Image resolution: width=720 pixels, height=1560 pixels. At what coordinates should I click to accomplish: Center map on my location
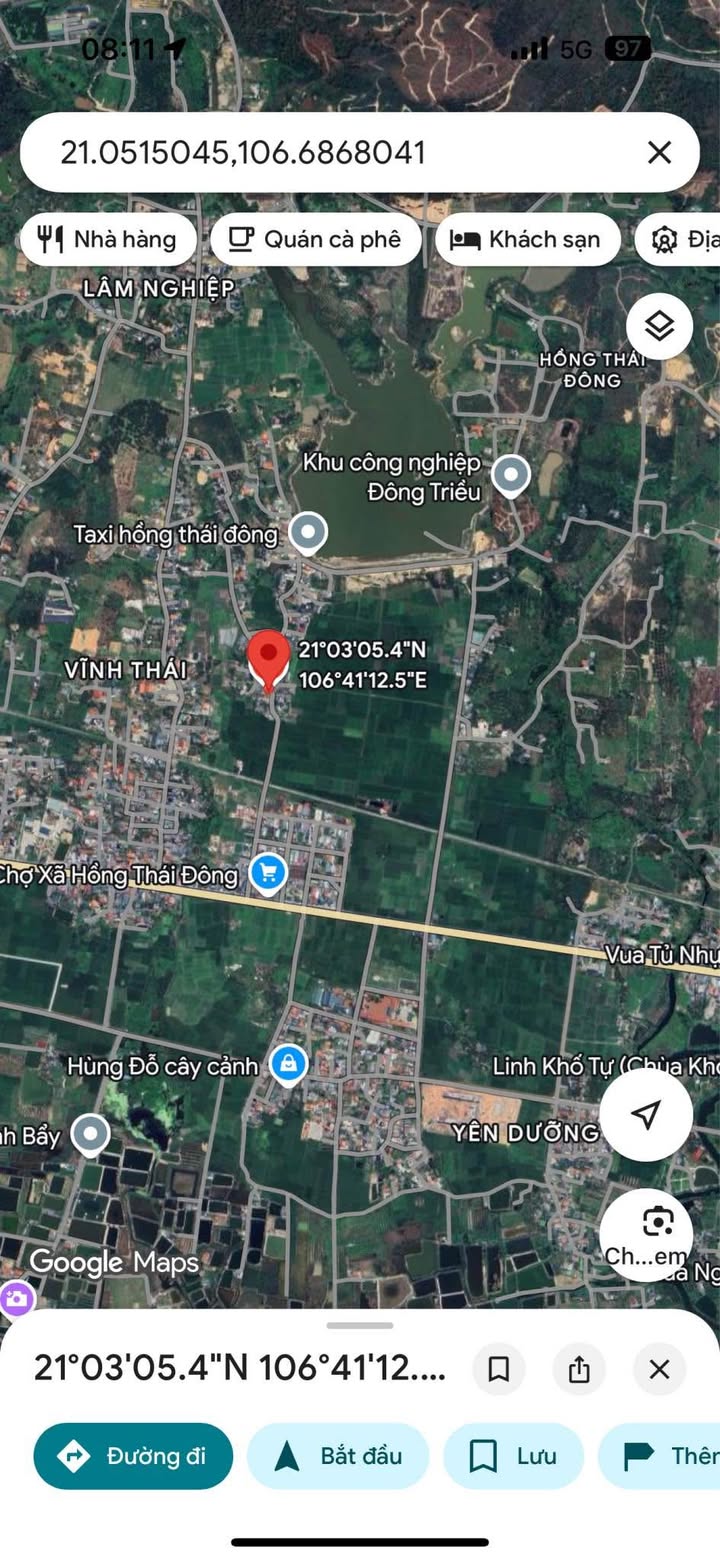coord(646,1114)
